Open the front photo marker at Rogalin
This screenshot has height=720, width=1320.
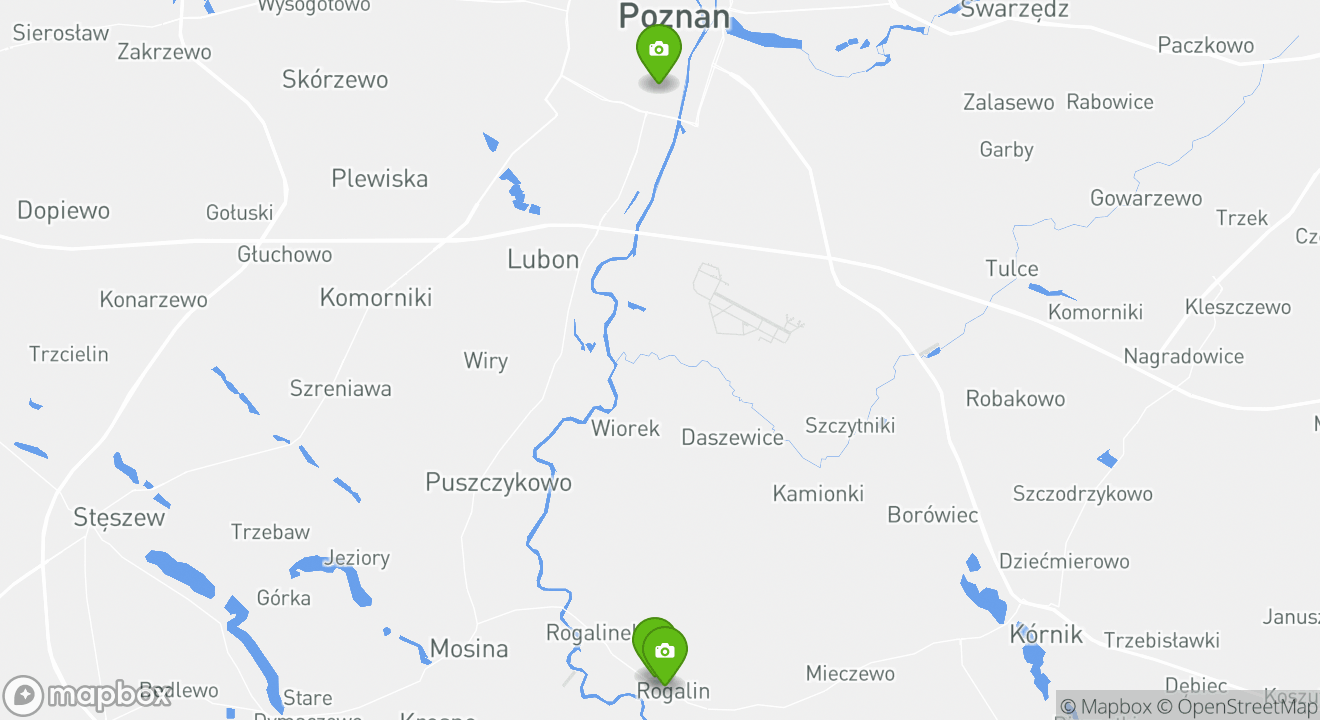point(664,653)
